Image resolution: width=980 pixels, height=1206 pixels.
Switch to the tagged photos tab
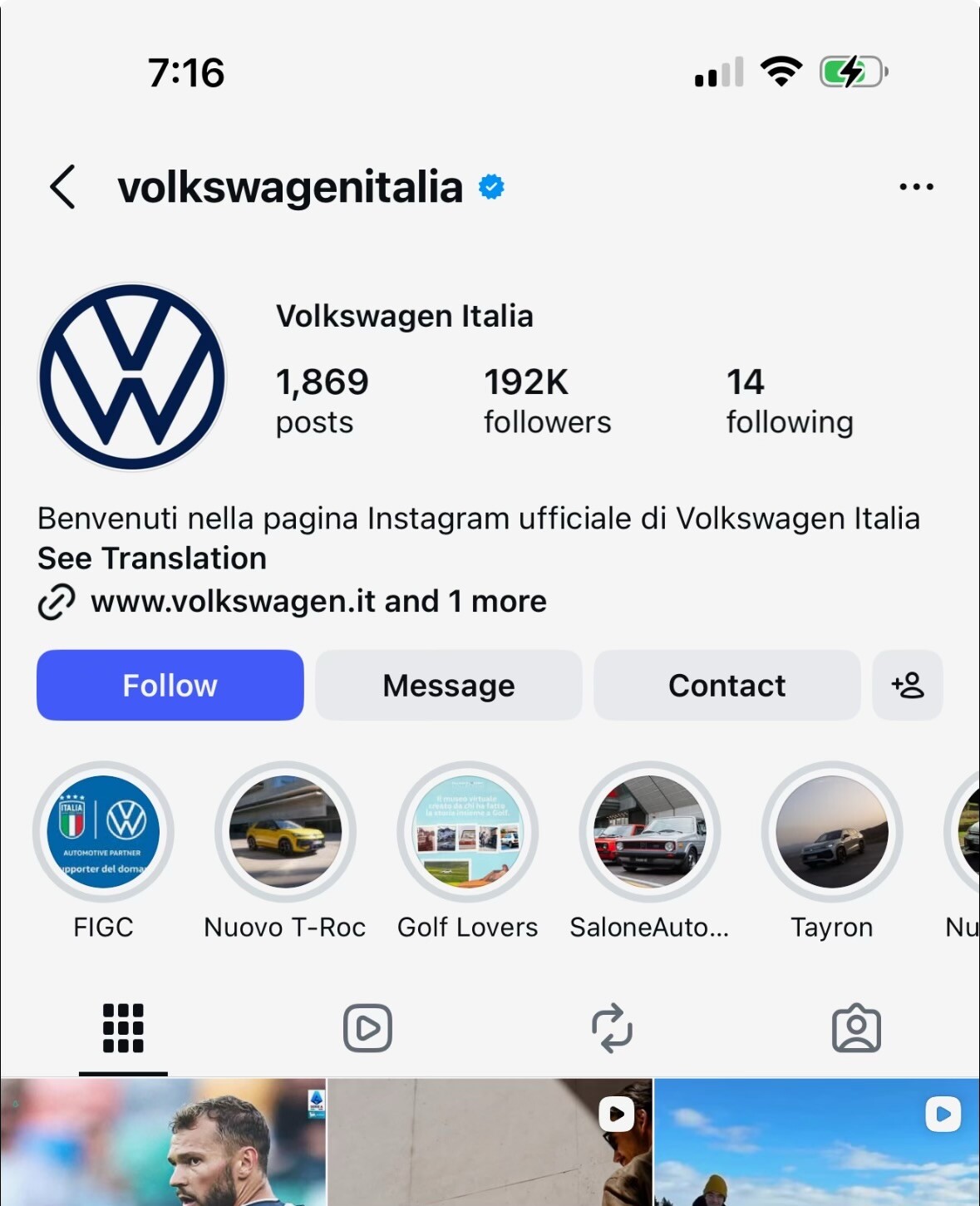[856, 1028]
